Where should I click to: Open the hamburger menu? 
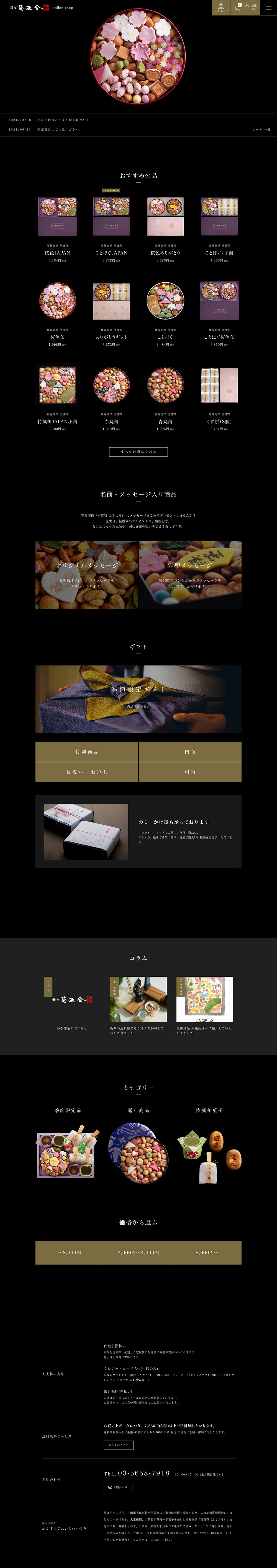click(268, 8)
